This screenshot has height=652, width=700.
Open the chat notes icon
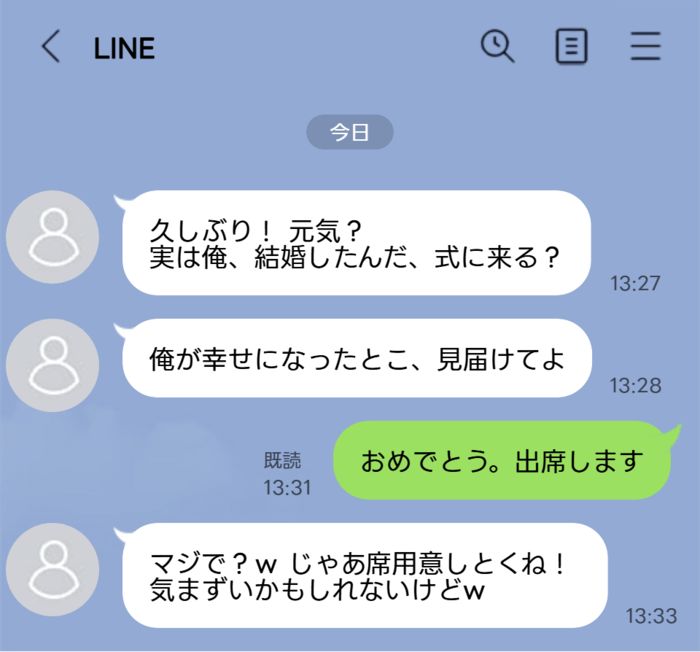point(571,47)
